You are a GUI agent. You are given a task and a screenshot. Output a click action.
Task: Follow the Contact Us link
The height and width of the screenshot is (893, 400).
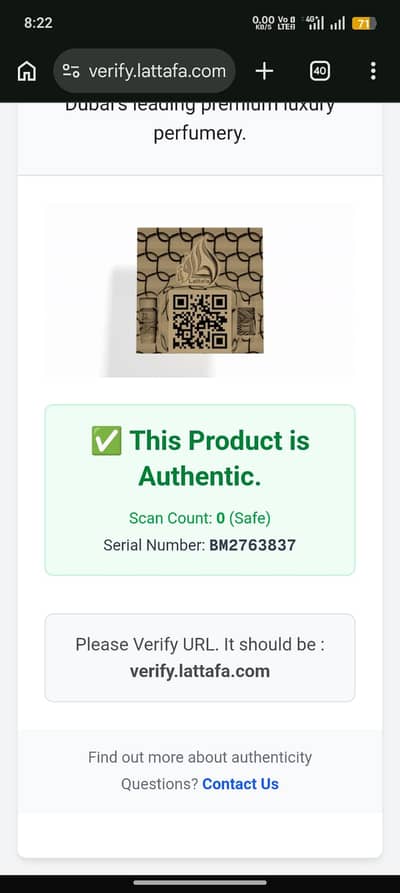pos(240,784)
